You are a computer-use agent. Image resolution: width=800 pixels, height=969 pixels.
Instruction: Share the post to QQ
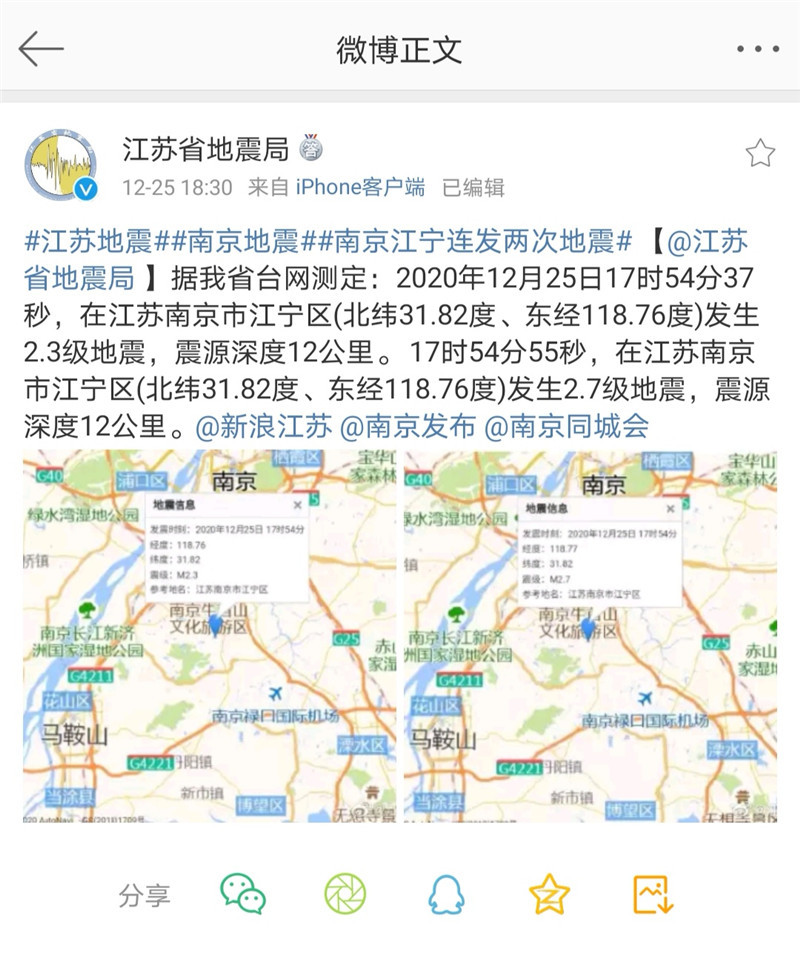point(446,894)
